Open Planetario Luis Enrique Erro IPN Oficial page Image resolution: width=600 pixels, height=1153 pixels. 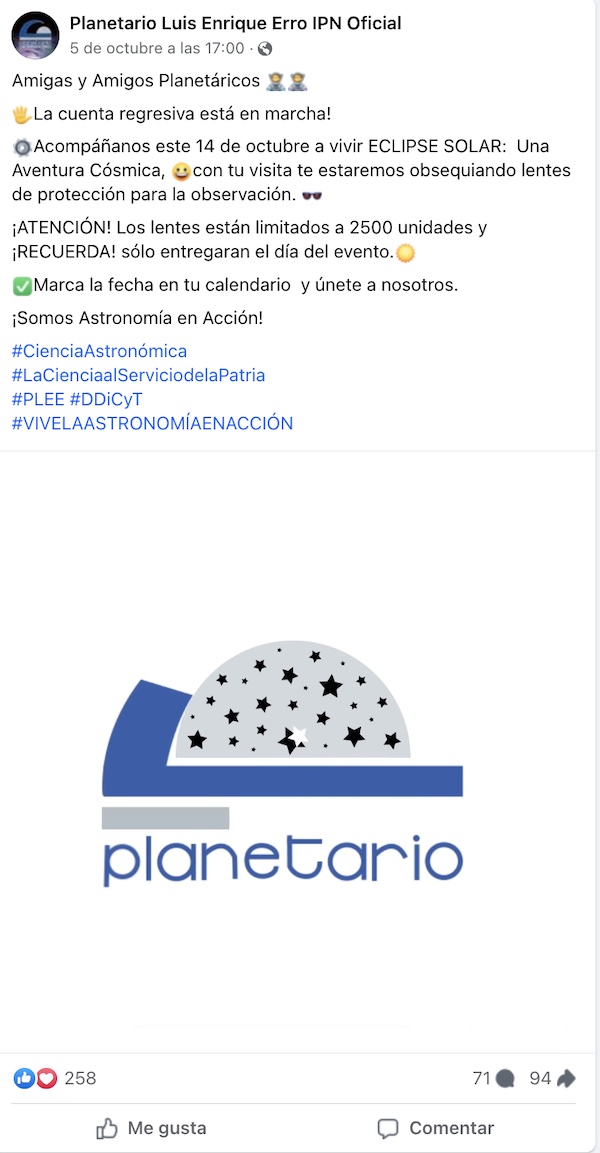click(235, 23)
